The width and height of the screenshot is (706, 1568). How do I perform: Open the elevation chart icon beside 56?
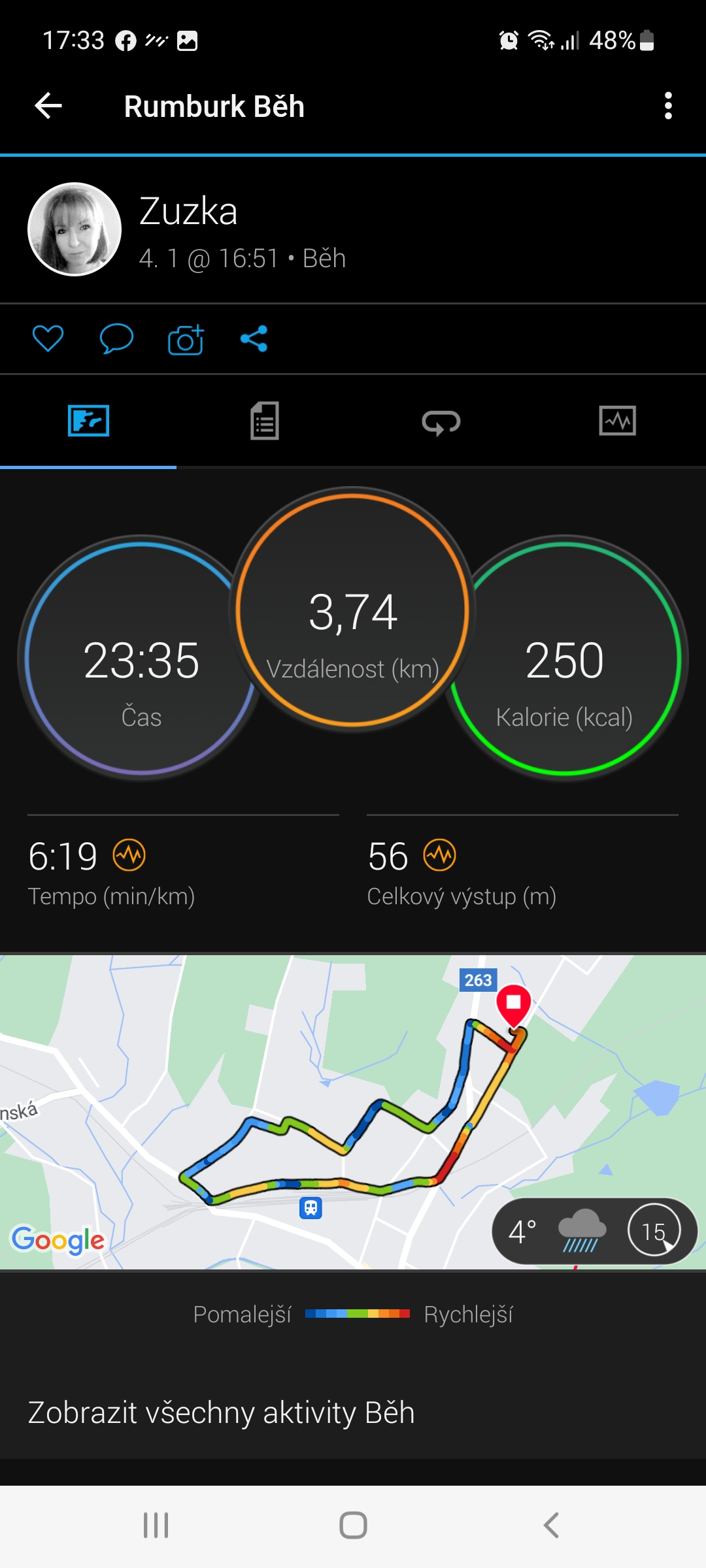[440, 855]
